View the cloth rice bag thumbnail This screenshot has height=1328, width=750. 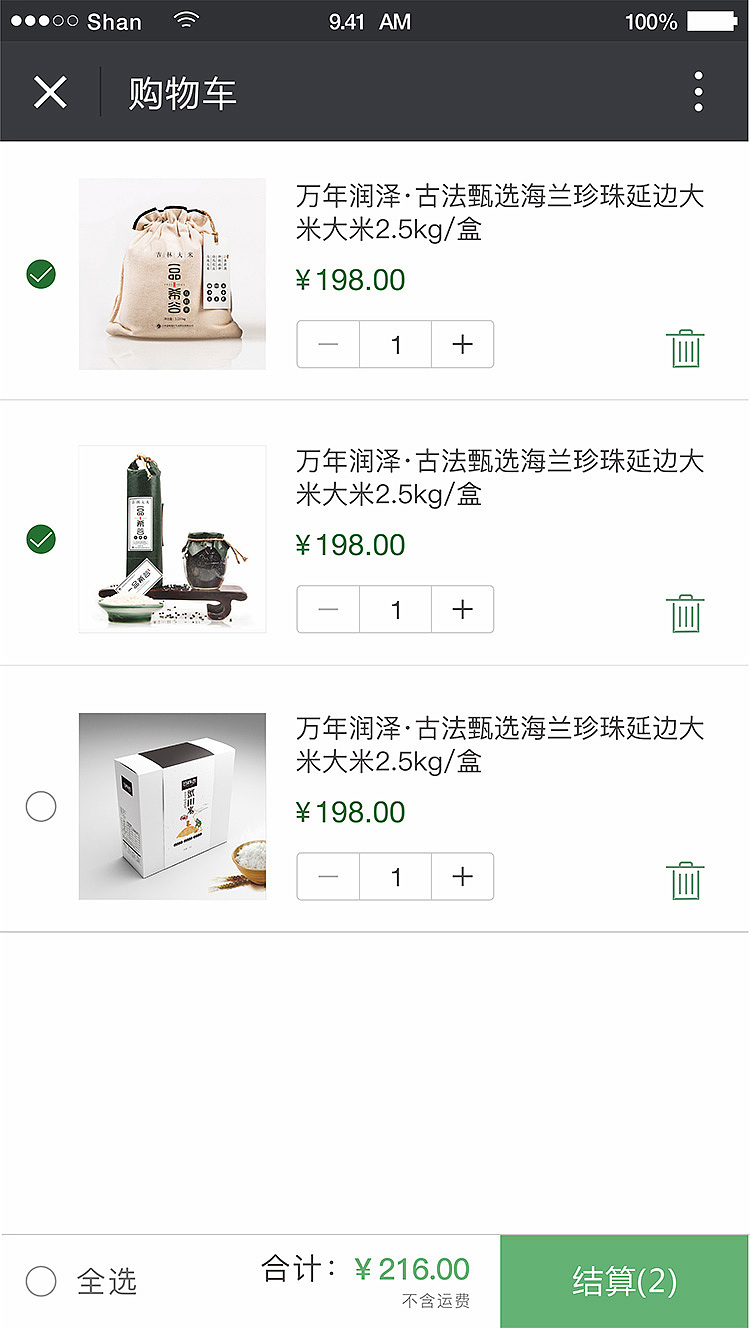click(x=171, y=273)
